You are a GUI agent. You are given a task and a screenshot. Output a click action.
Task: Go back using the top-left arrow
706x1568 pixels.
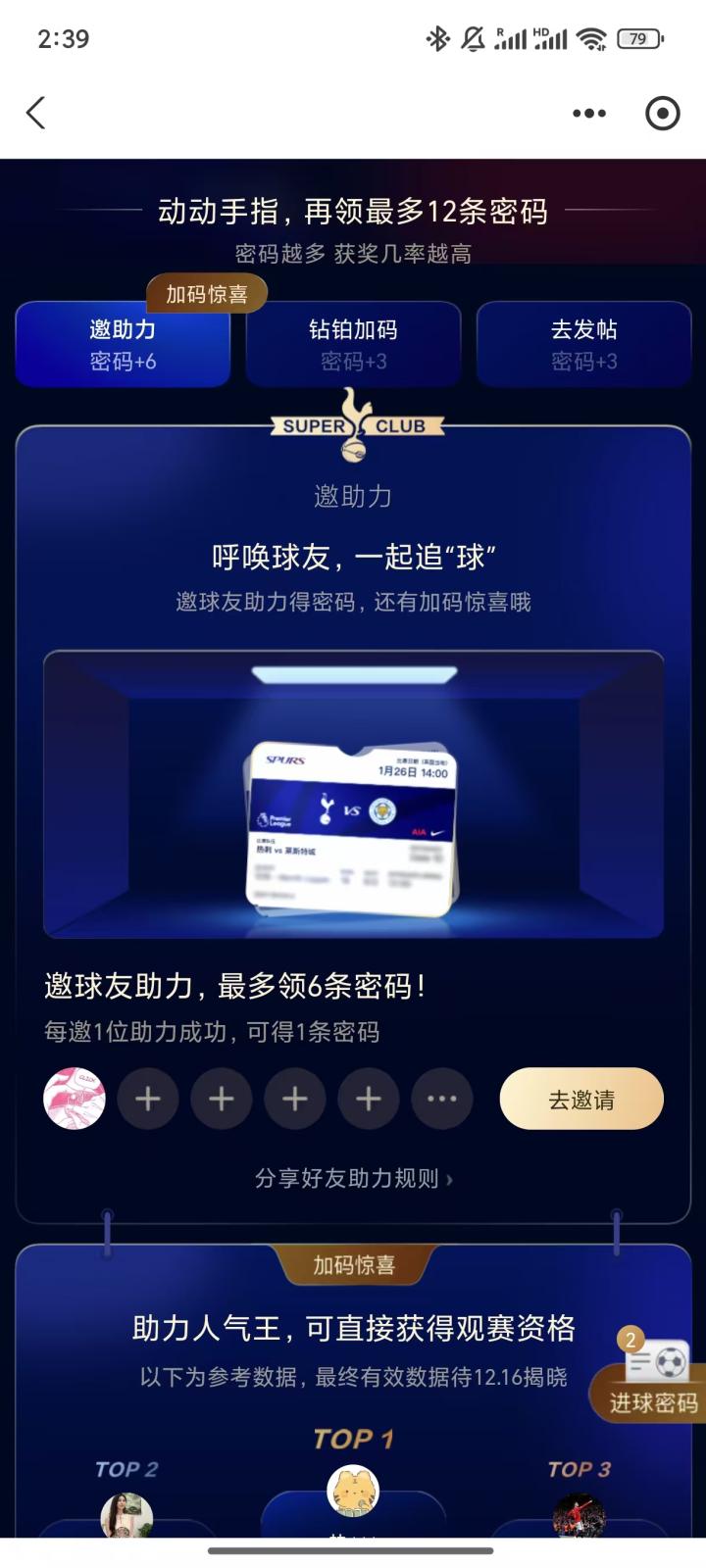coord(36,114)
